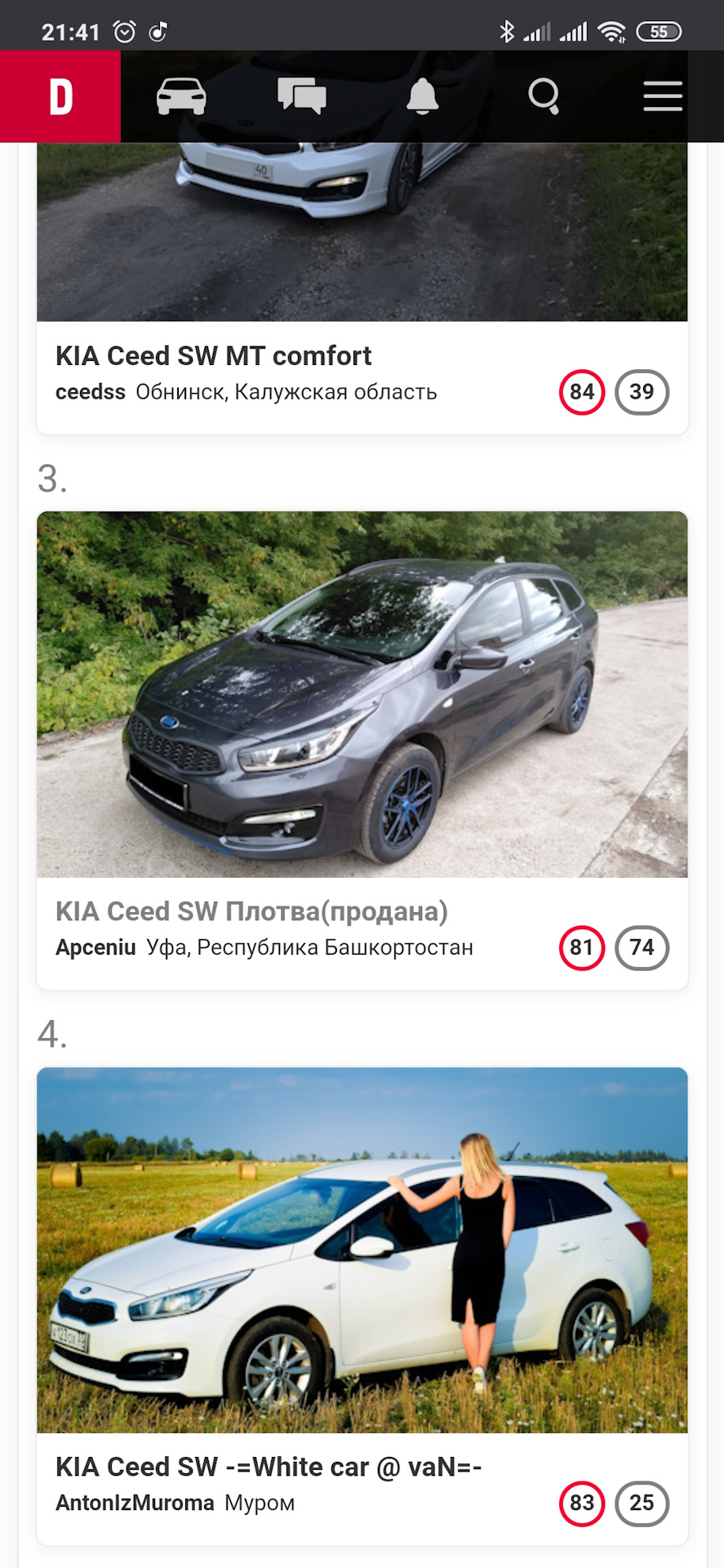This screenshot has height=1568, width=724.
Task: Open Apceniu's profile link
Action: (x=95, y=948)
